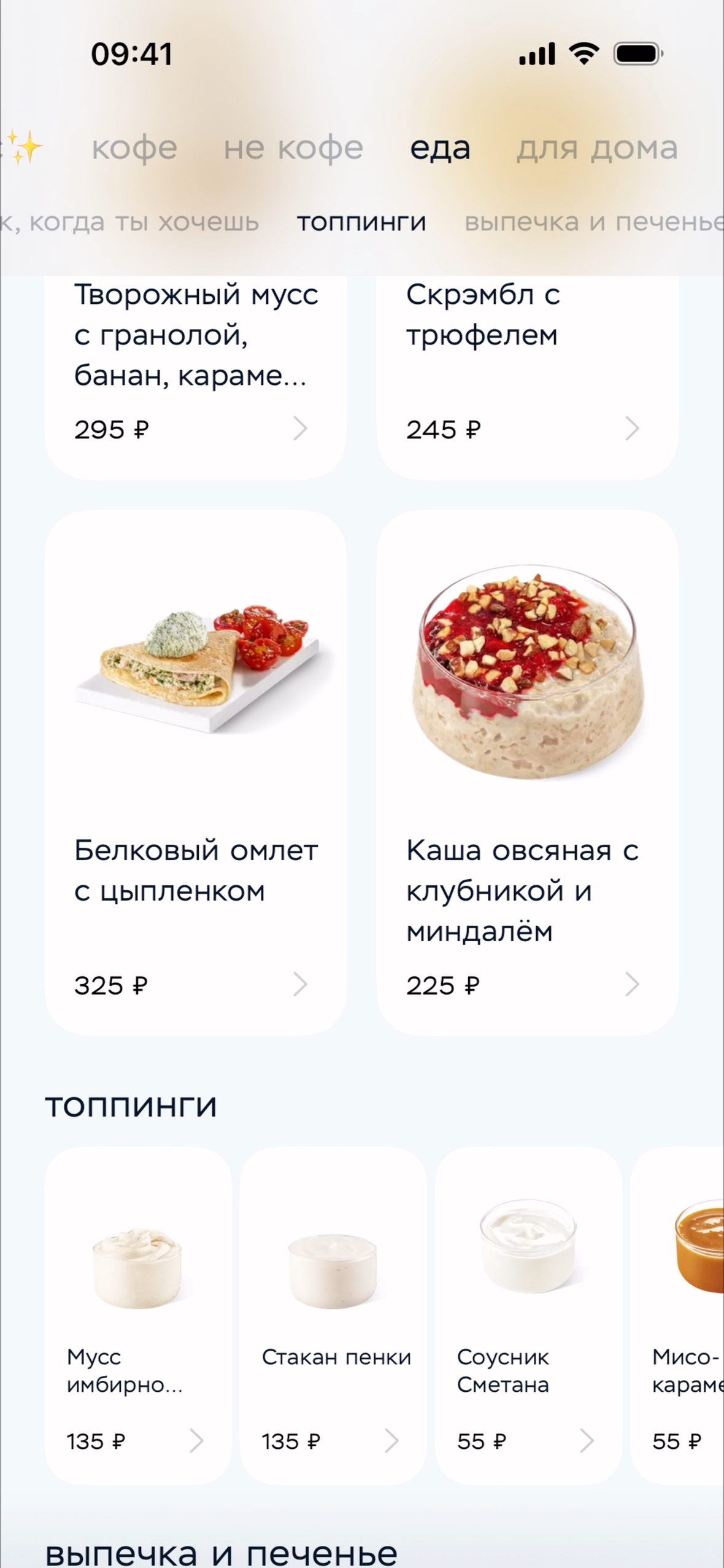Jump to выпечка и печенье subcategory

tap(593, 222)
